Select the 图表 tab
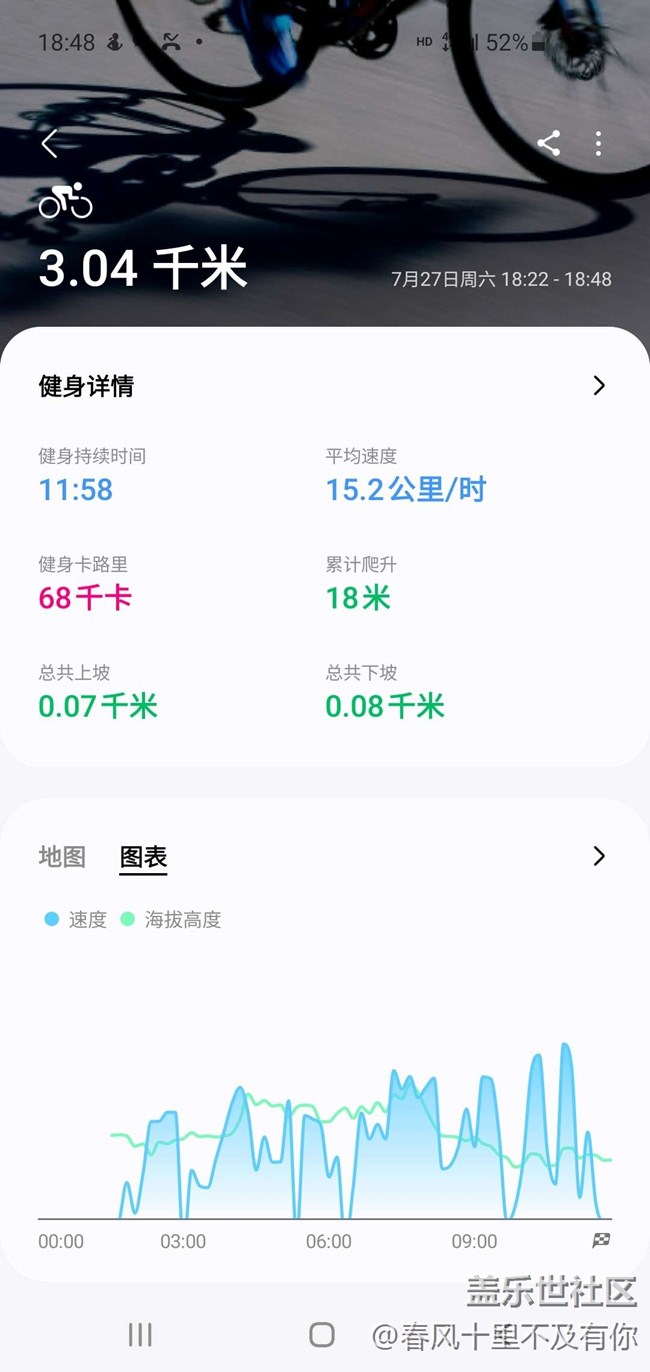Image resolution: width=650 pixels, height=1372 pixels. [x=143, y=857]
